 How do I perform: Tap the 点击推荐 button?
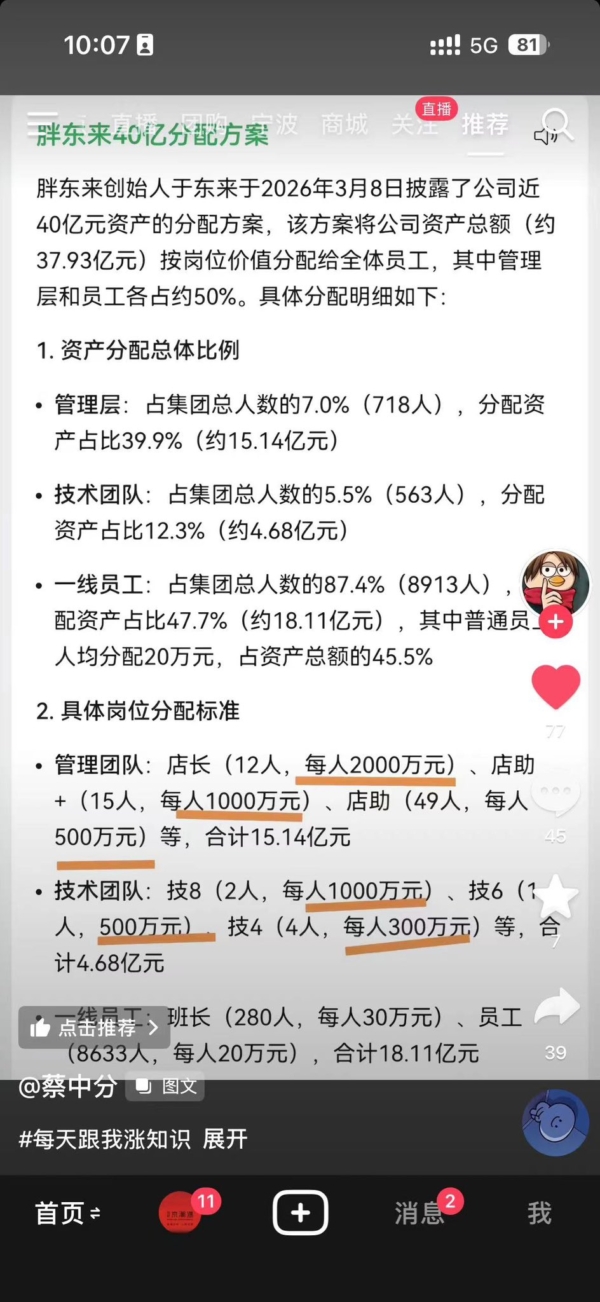pos(93,1027)
